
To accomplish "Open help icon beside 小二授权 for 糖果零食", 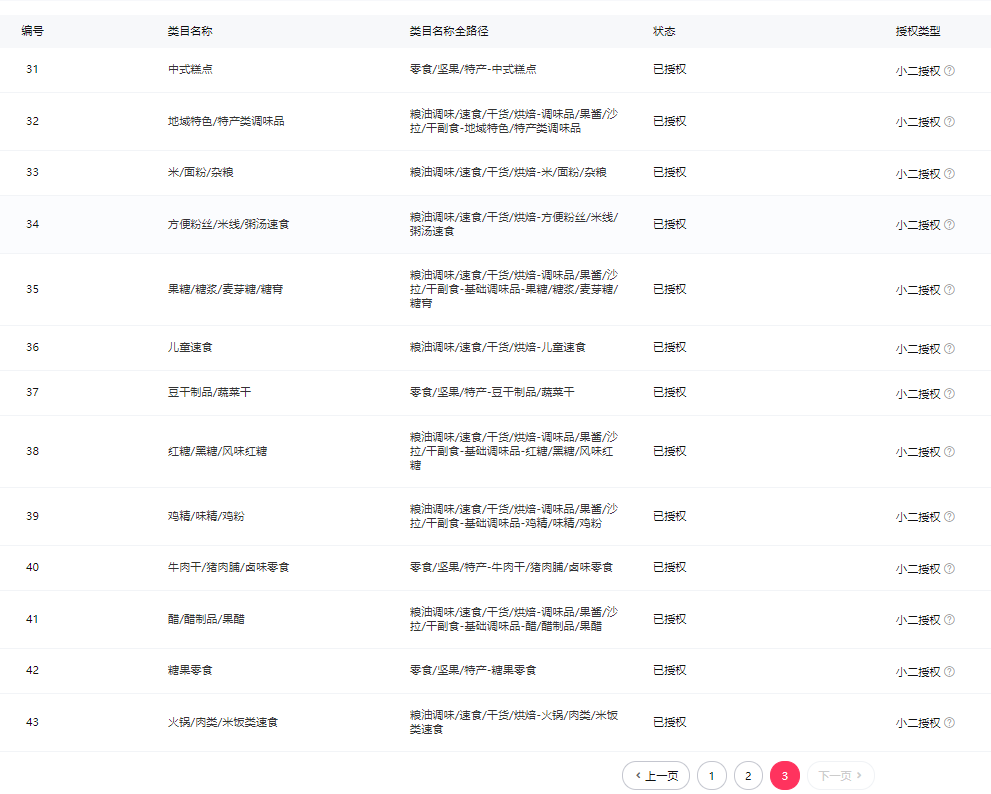I will (949, 672).
